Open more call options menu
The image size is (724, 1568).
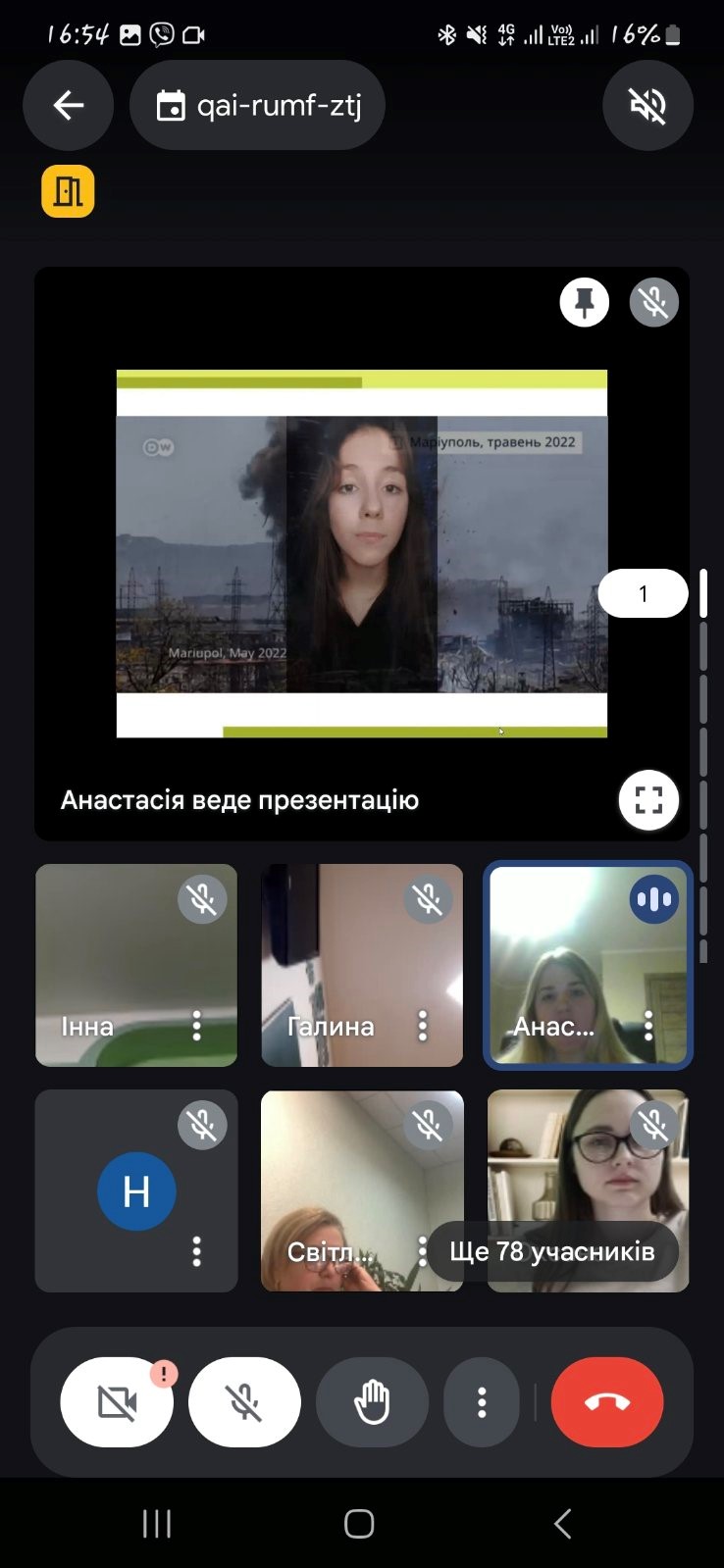click(481, 1402)
